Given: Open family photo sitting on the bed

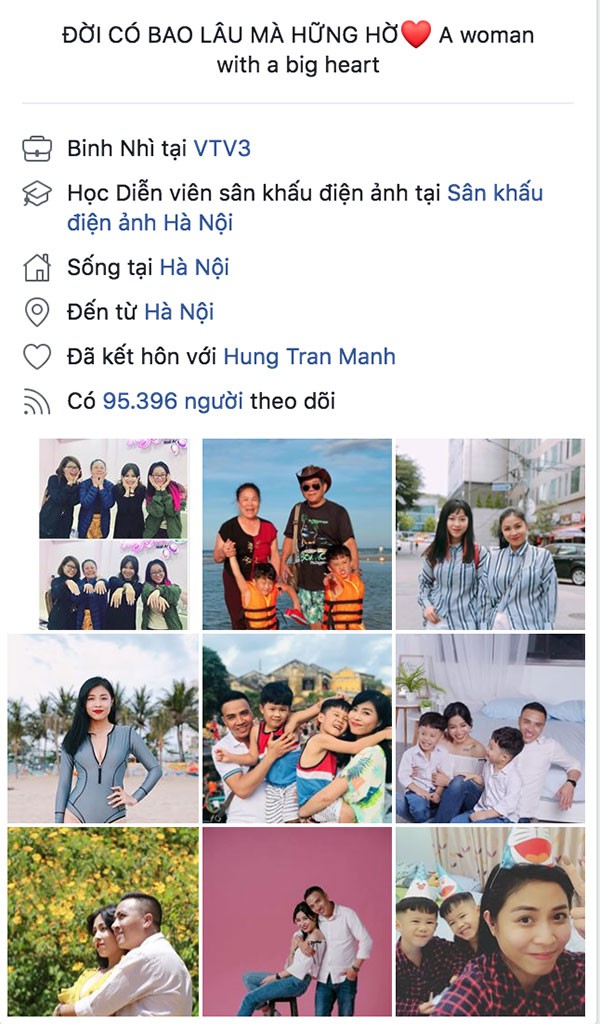Looking at the screenshot, I should point(490,727).
